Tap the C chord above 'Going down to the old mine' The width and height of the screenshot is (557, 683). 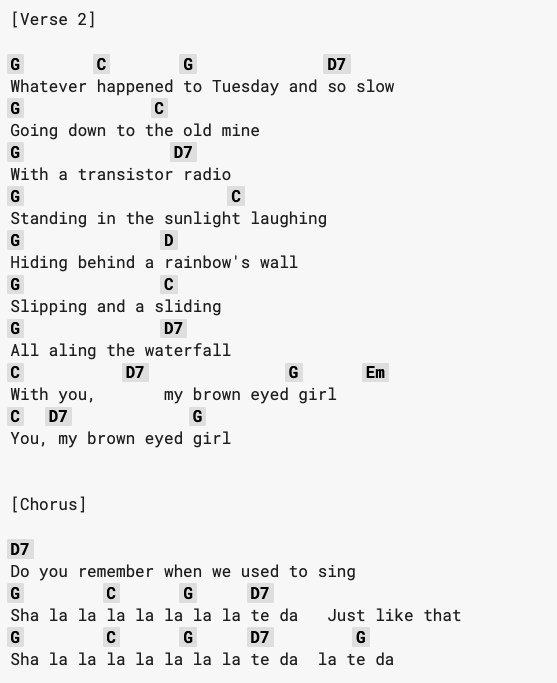click(x=159, y=108)
